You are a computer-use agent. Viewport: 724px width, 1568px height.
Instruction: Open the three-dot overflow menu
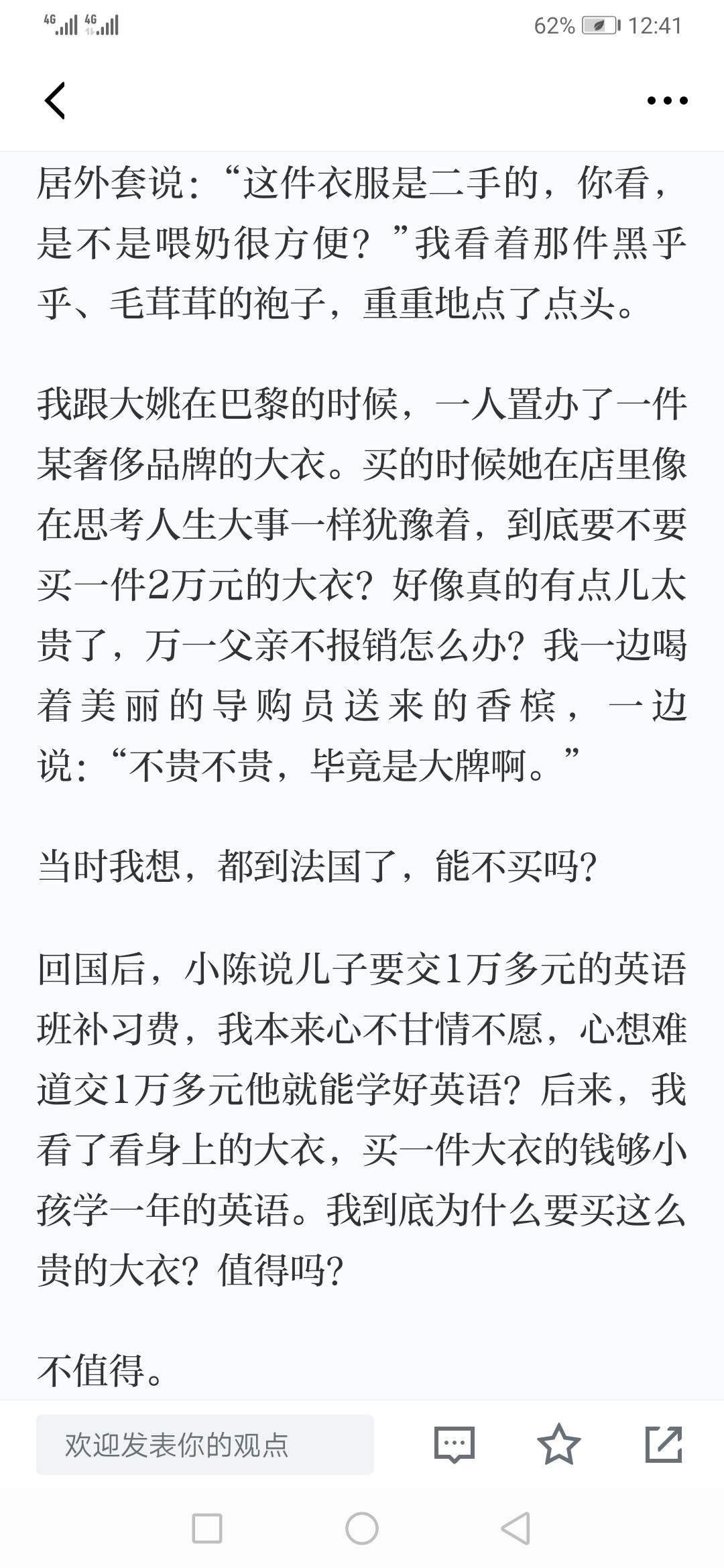[x=667, y=101]
